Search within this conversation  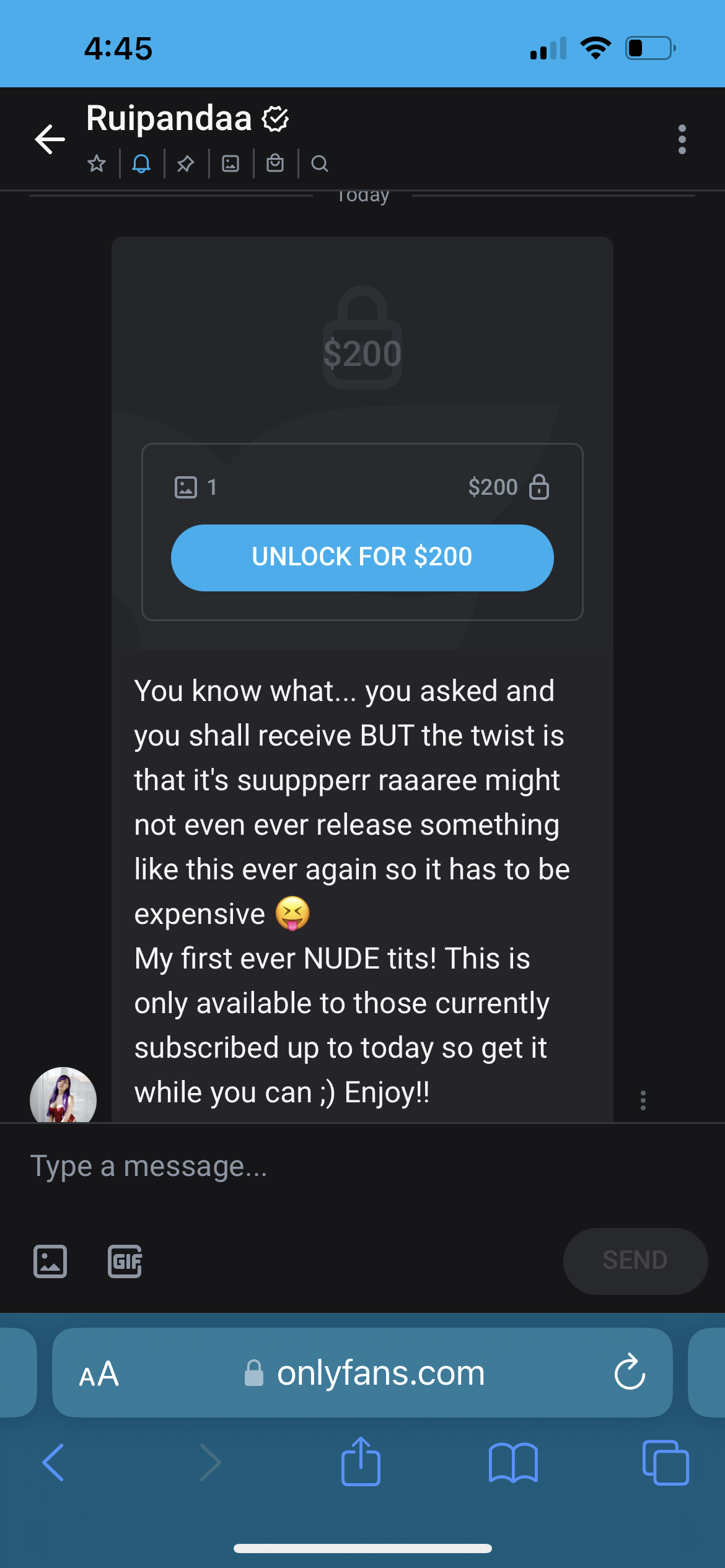[320, 163]
